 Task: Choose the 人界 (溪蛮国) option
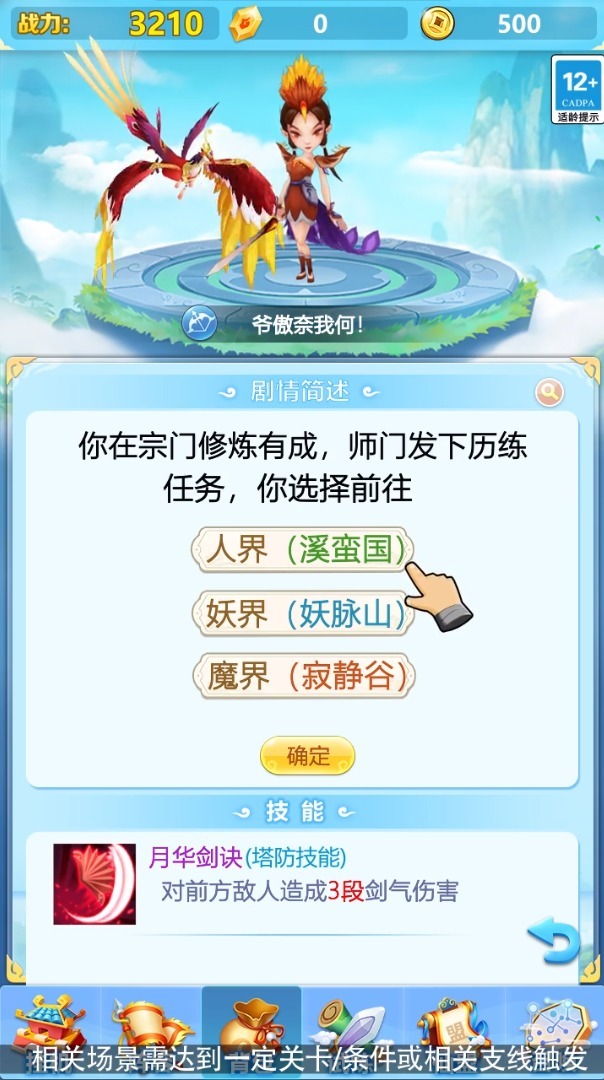click(x=303, y=549)
